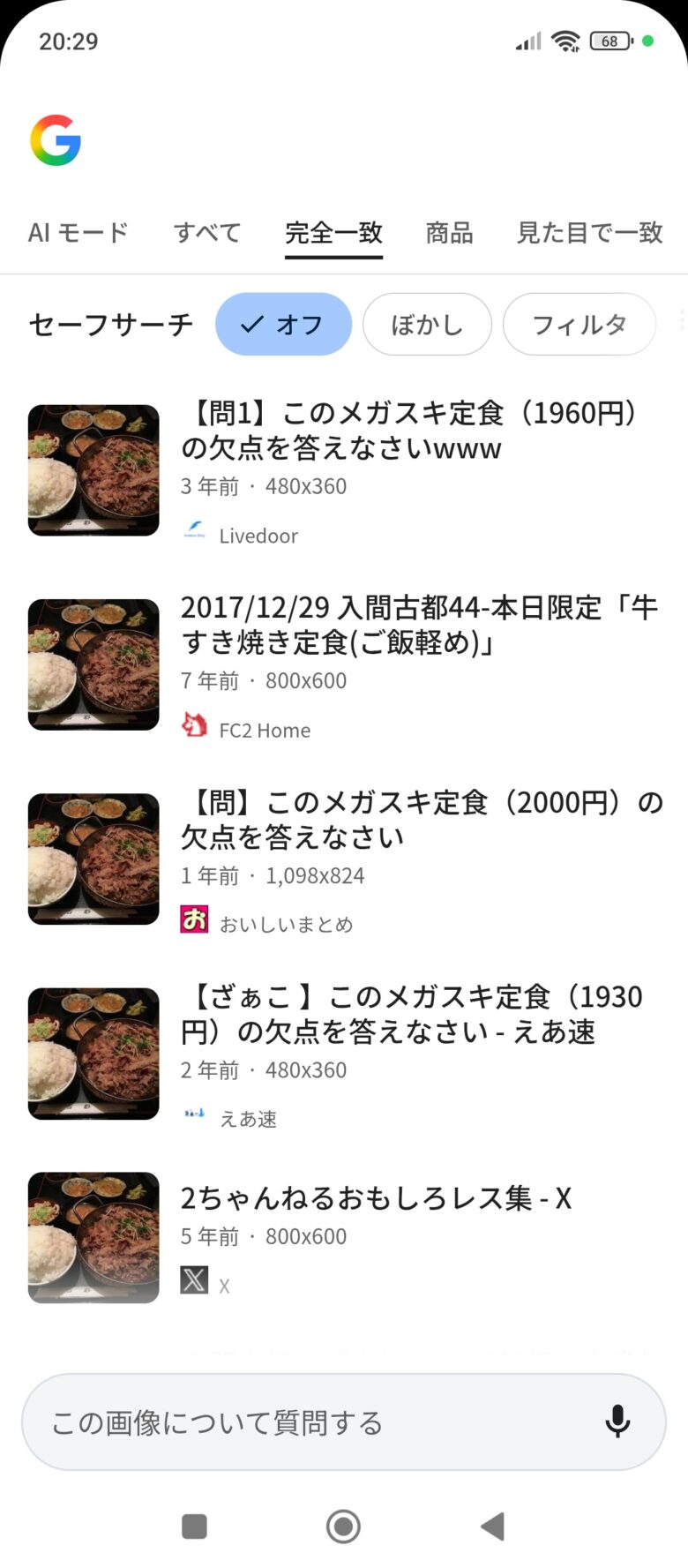This screenshot has width=688, height=1568.
Task: Open the 2ちゃんねるおもしろレス集 X result
Action: click(376, 1198)
